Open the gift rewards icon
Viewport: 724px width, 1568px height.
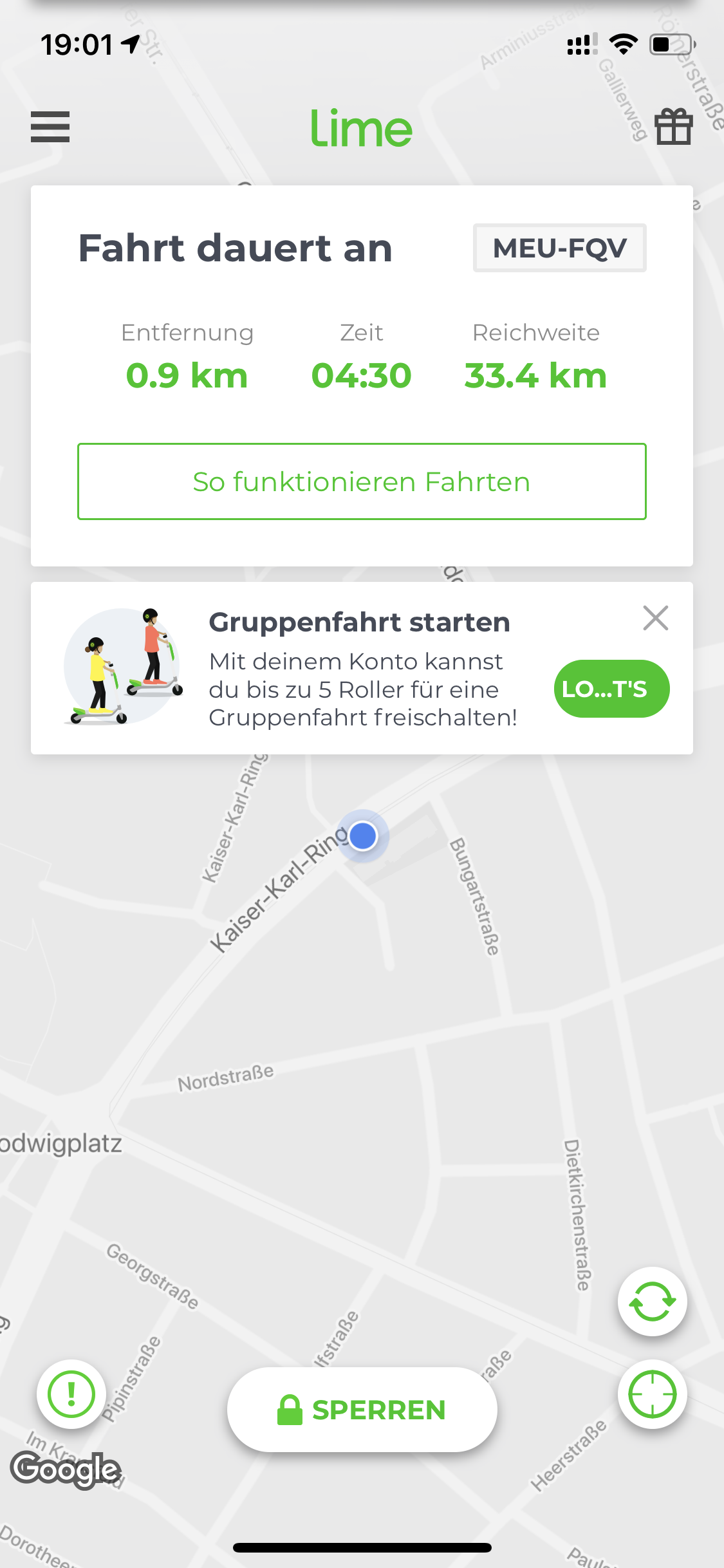point(673,126)
